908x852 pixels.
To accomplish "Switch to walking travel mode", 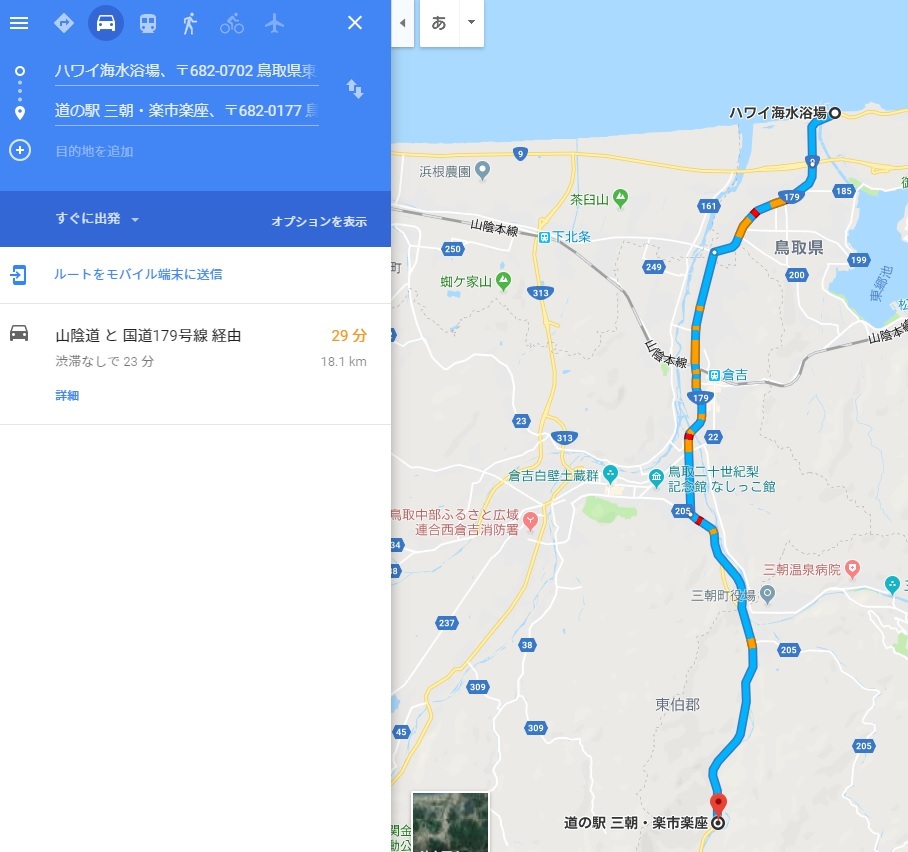I will (189, 23).
